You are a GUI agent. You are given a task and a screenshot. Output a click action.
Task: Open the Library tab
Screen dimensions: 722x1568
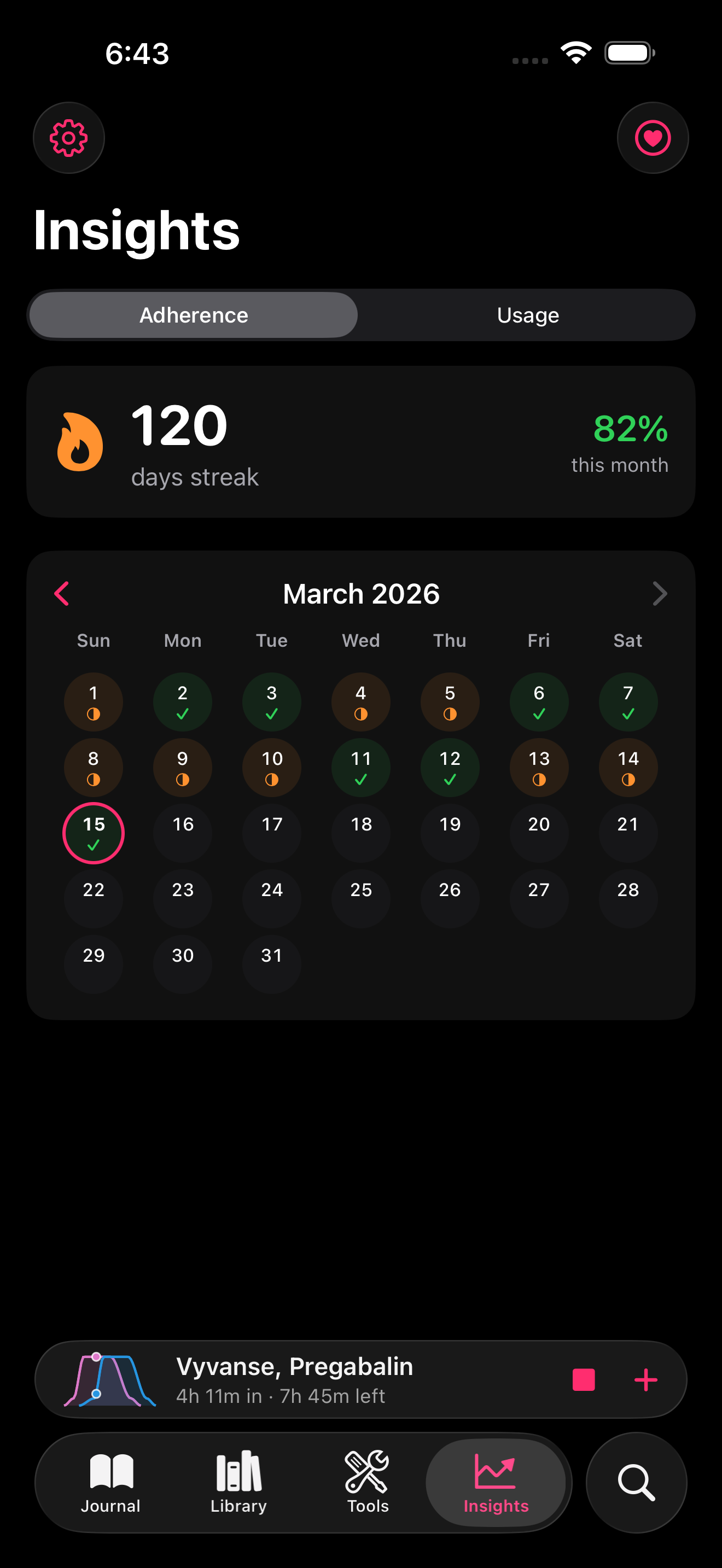click(238, 1483)
